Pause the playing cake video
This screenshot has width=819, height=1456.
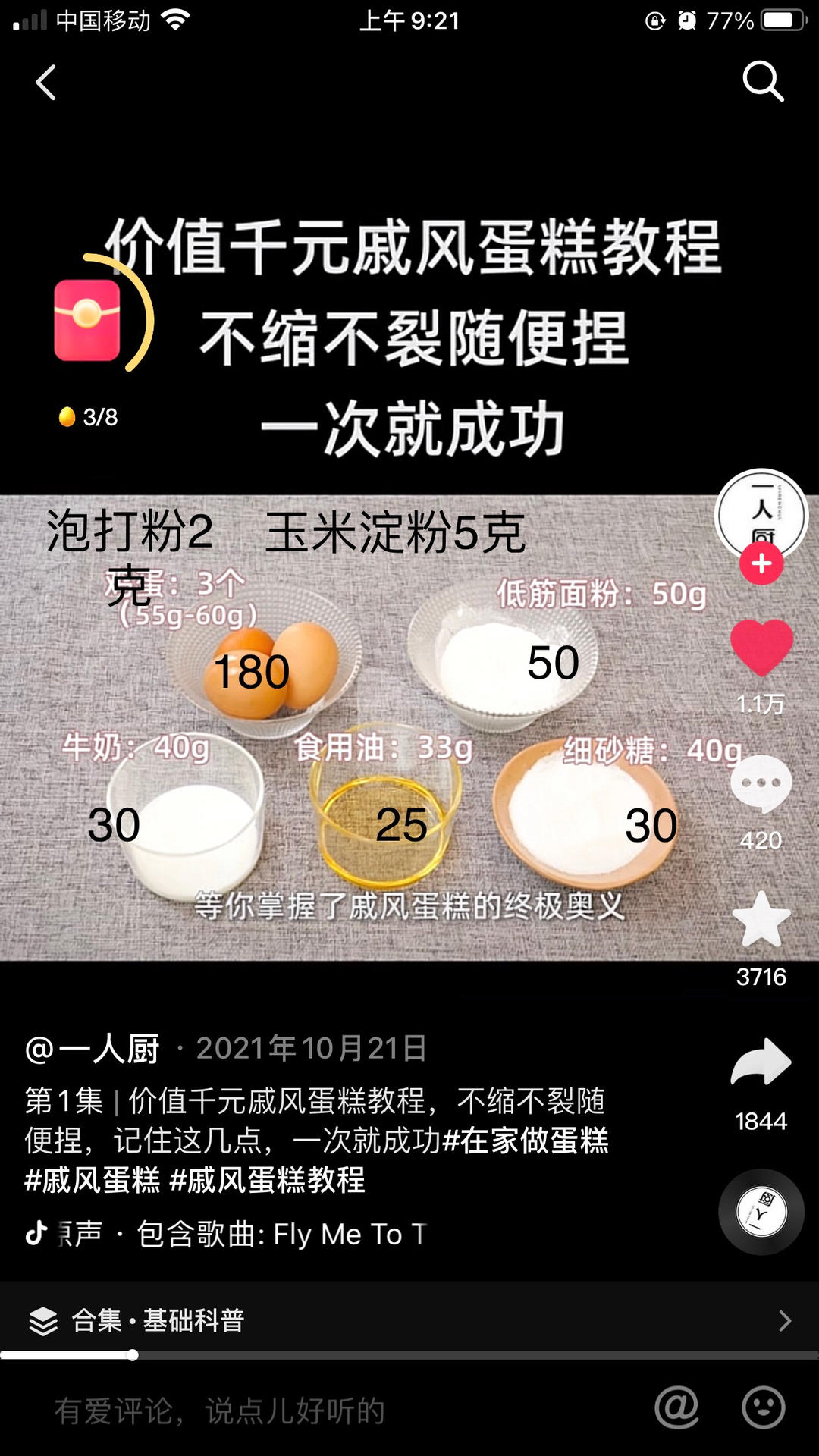click(409, 728)
